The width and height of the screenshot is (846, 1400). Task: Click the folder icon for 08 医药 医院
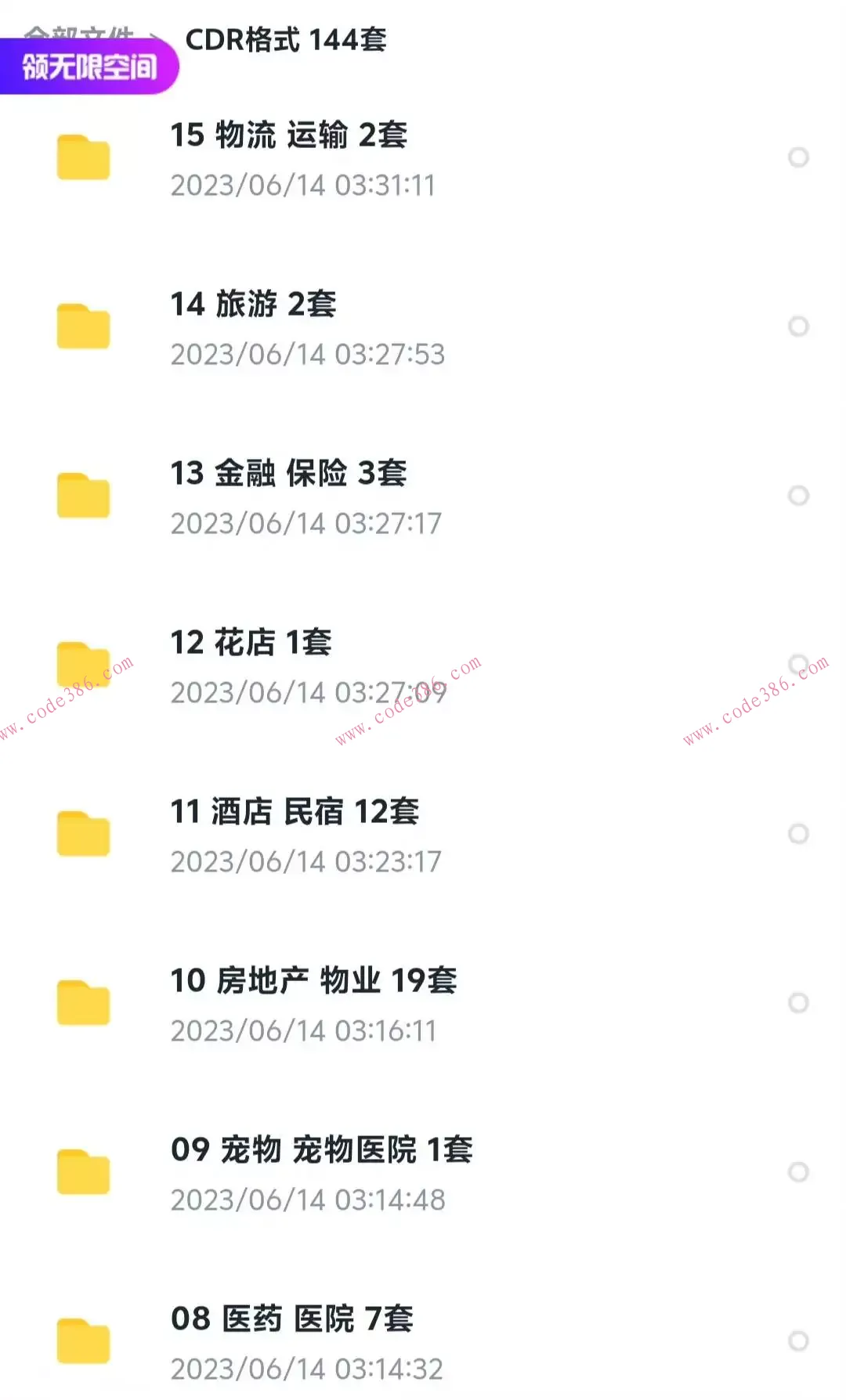tap(83, 1340)
